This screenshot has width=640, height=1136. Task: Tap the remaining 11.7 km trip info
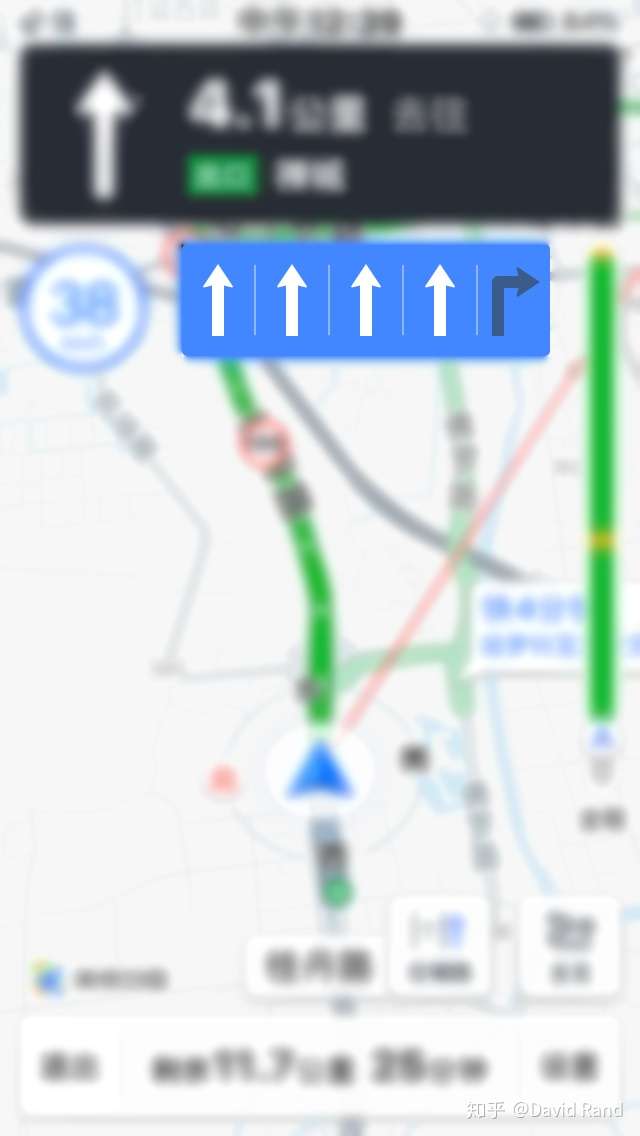click(x=318, y=1067)
